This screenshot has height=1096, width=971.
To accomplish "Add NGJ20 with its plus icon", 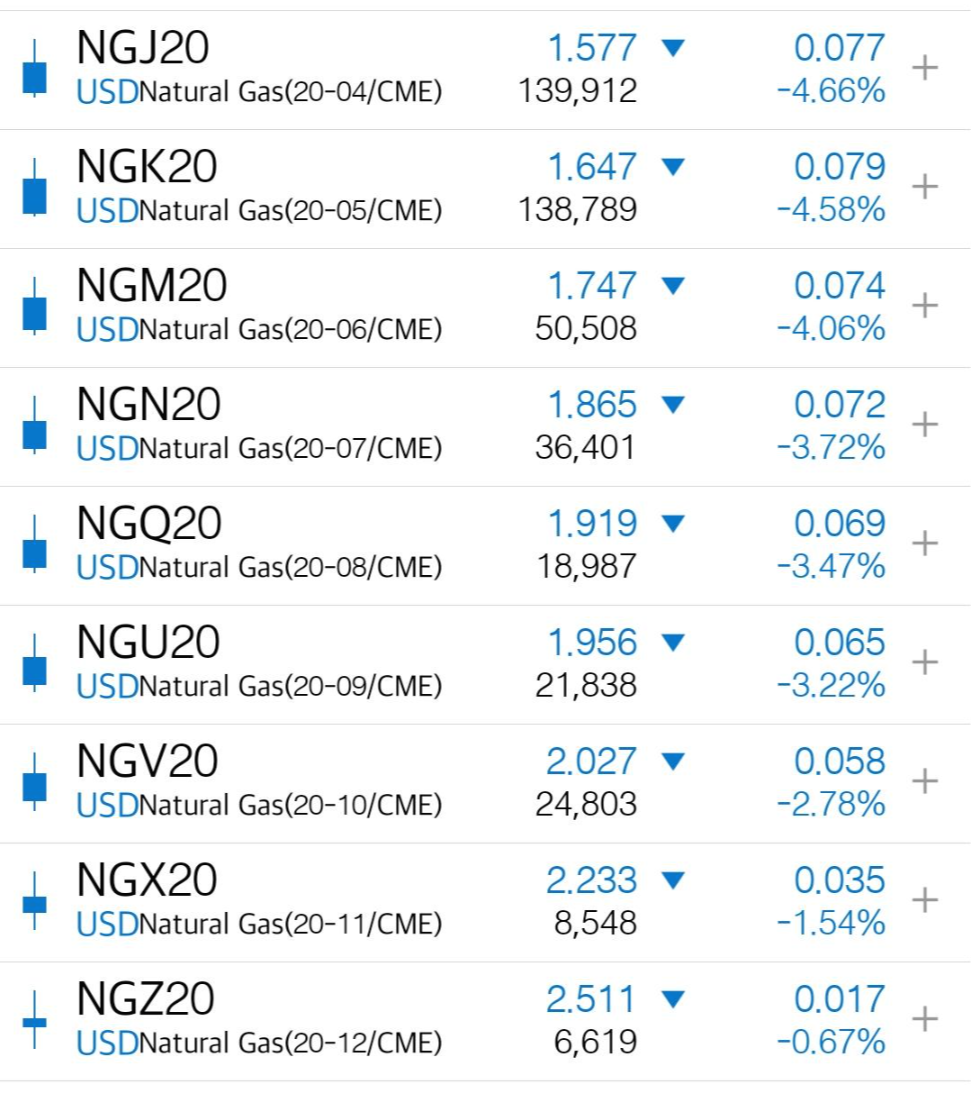I will (926, 68).
